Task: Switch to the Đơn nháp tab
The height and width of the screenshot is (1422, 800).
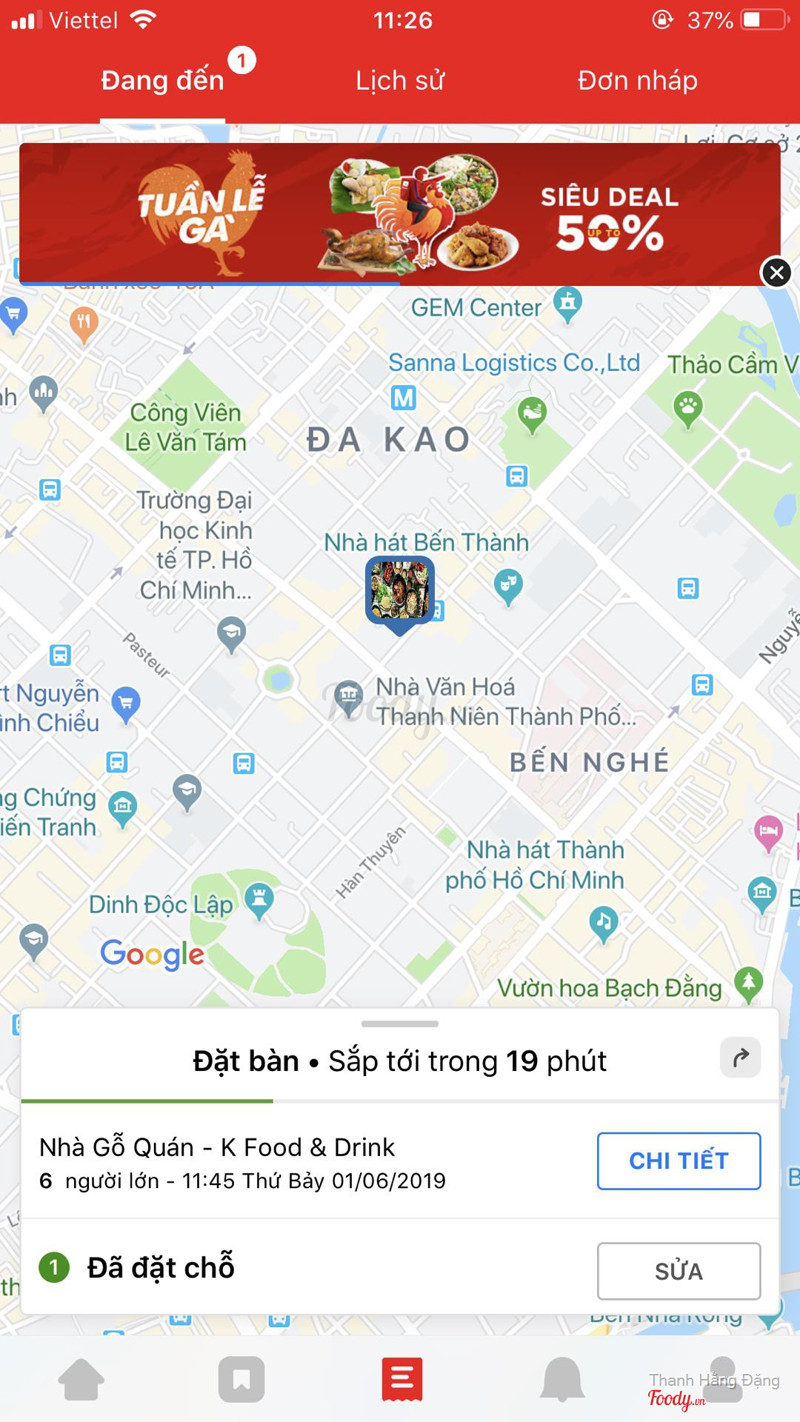Action: coord(637,81)
